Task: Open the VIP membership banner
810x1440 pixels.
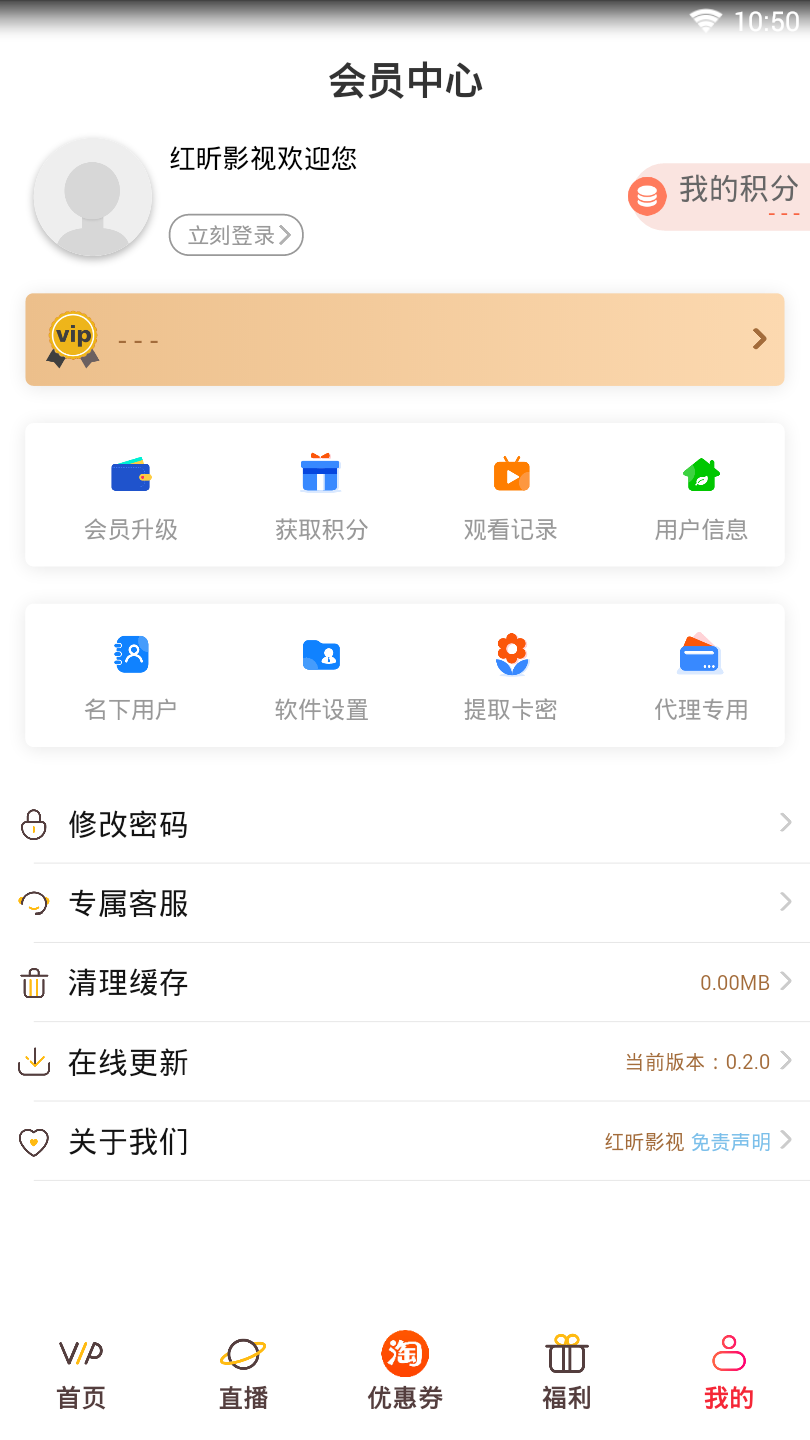Action: pos(405,339)
